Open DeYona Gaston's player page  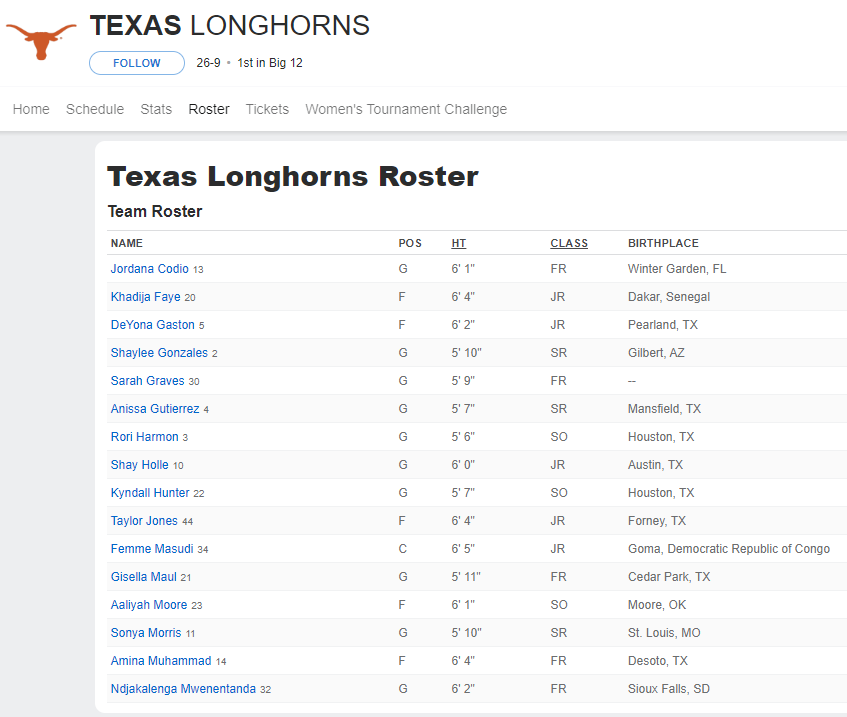click(x=153, y=325)
